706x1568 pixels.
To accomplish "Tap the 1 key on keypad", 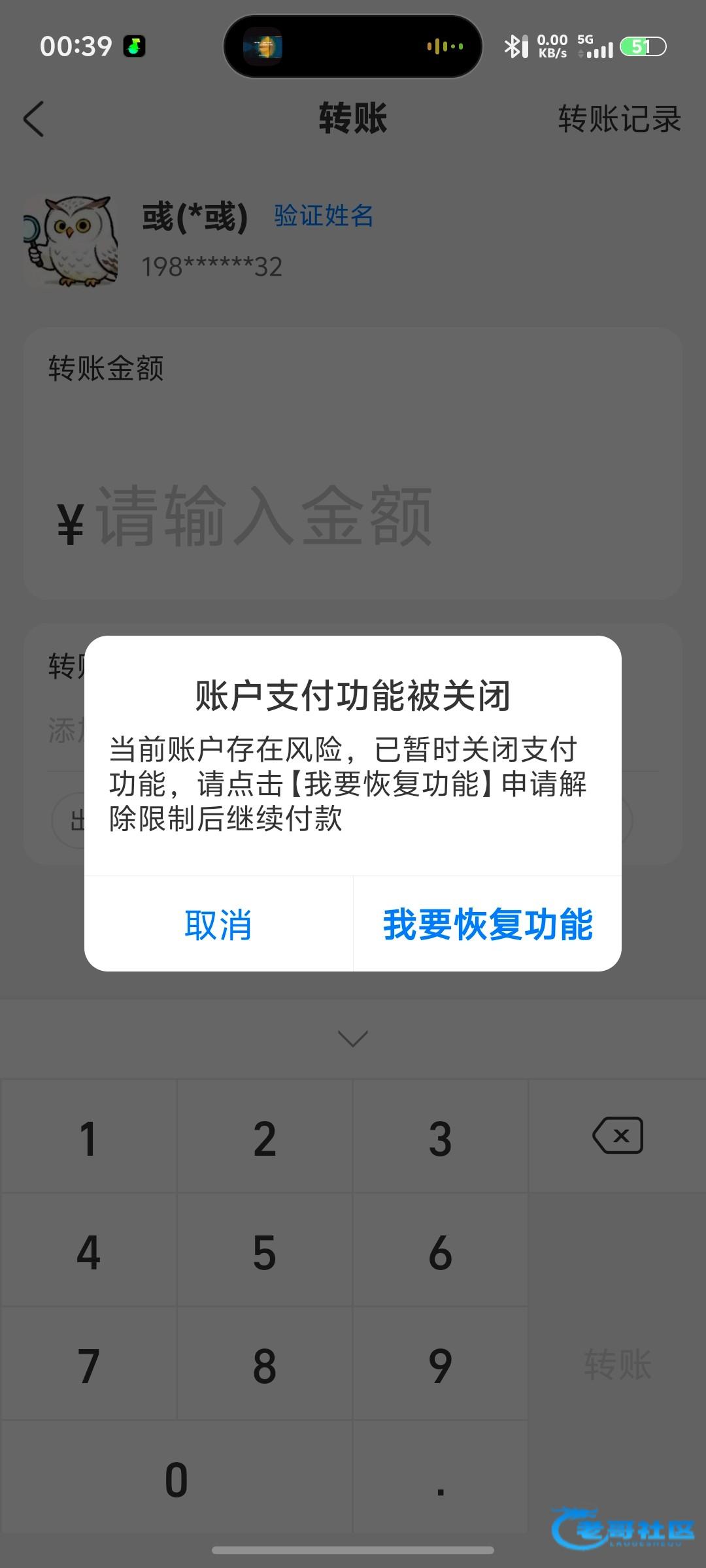I will [88, 1136].
